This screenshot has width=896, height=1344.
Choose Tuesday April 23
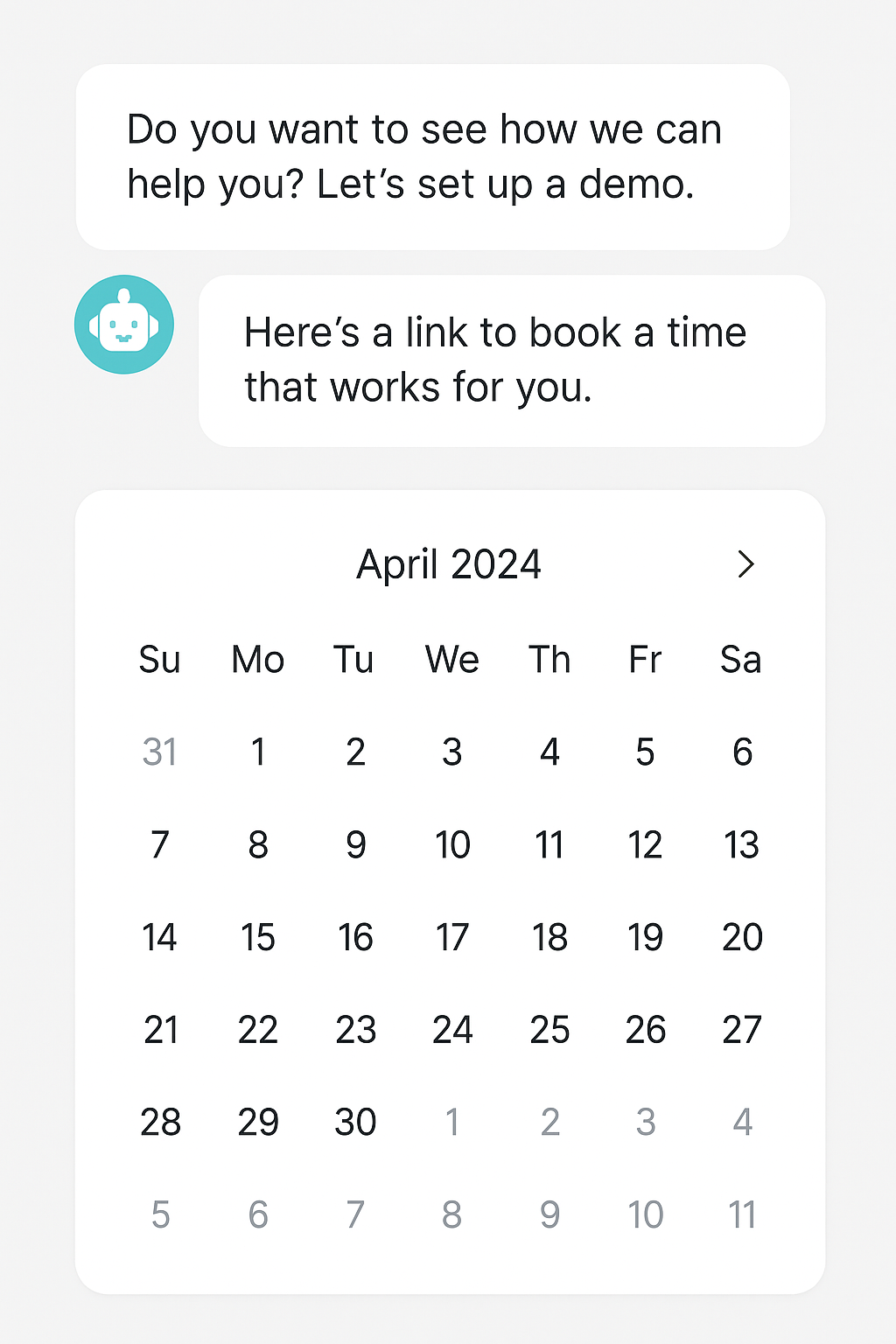point(355,1030)
